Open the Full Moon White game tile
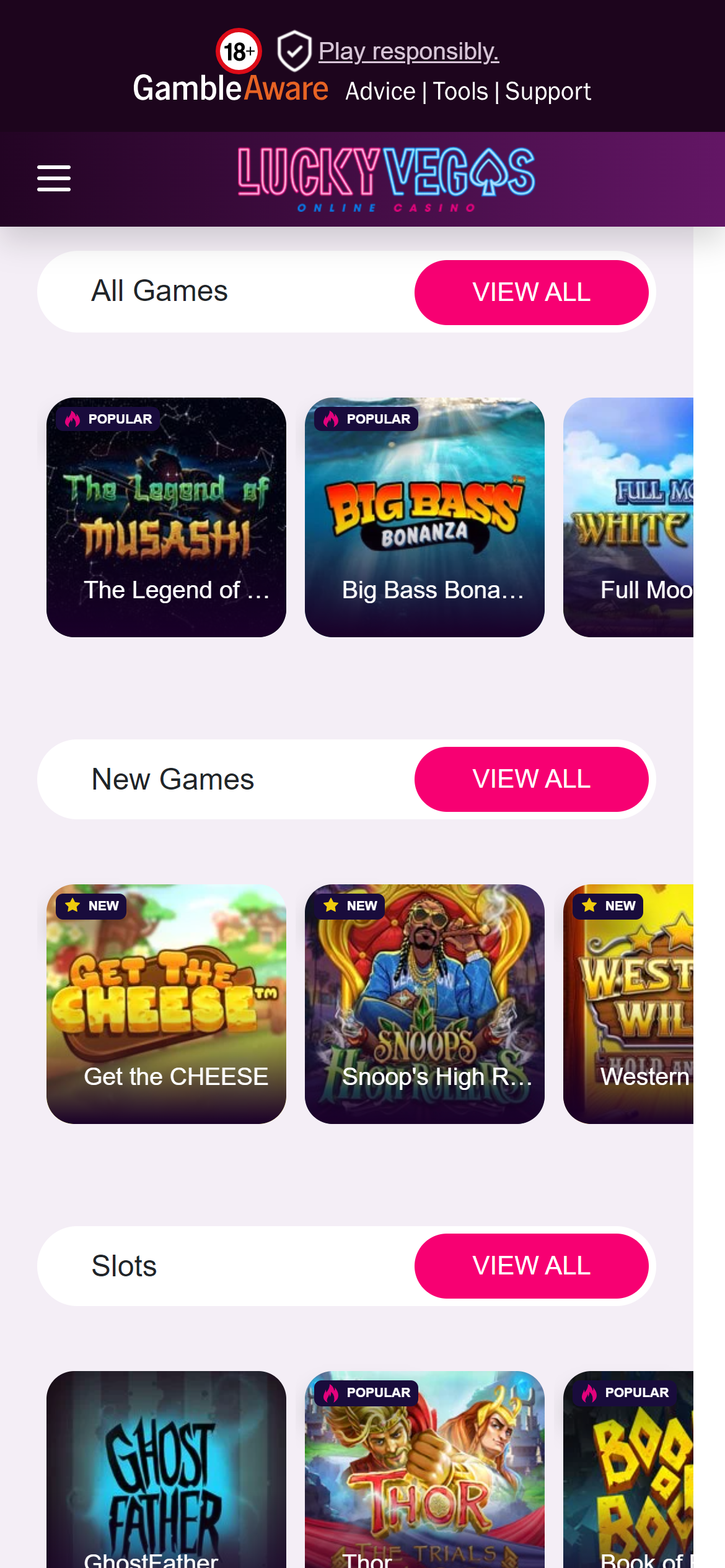 [628, 517]
